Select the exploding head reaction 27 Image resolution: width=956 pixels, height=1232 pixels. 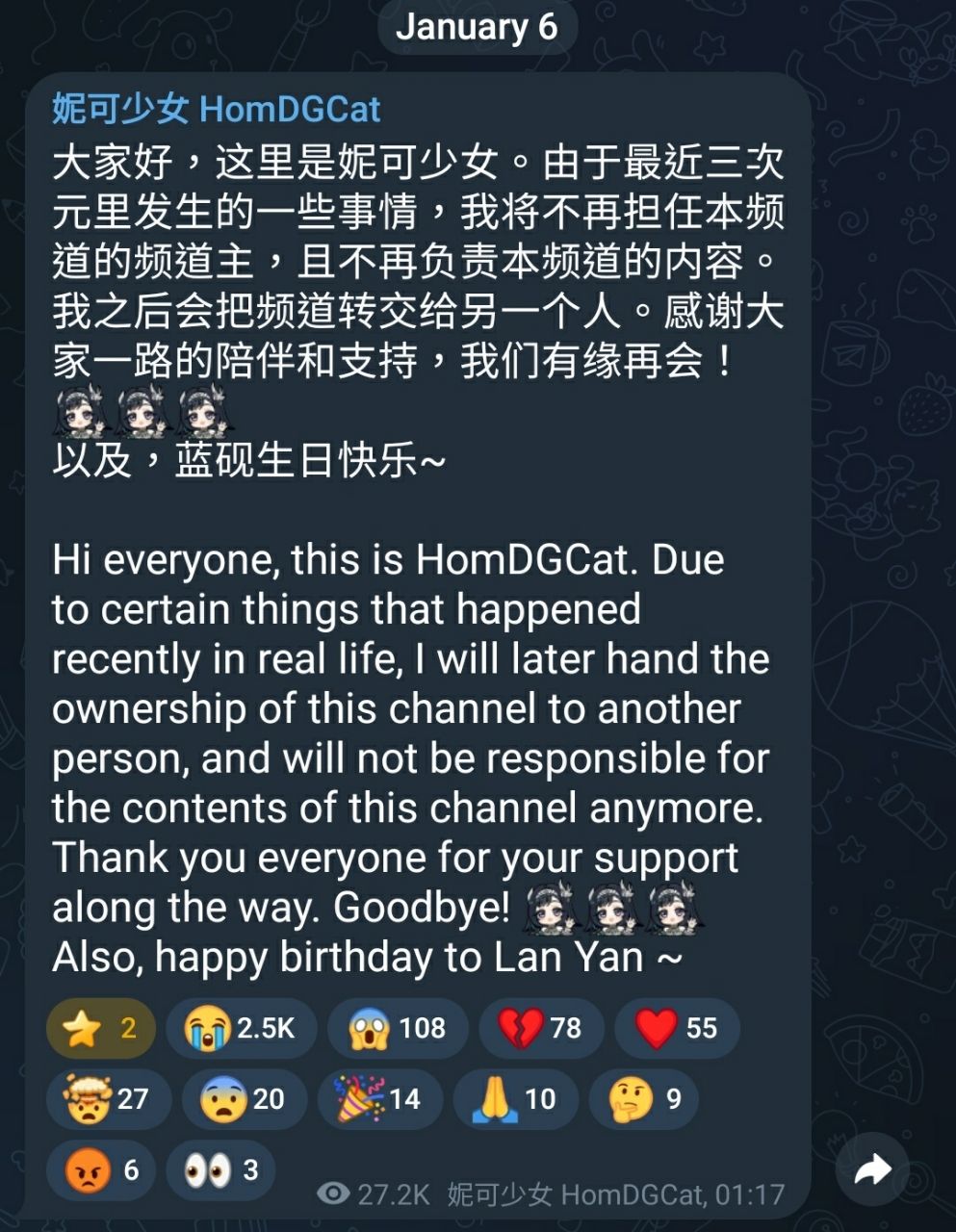tap(108, 1098)
